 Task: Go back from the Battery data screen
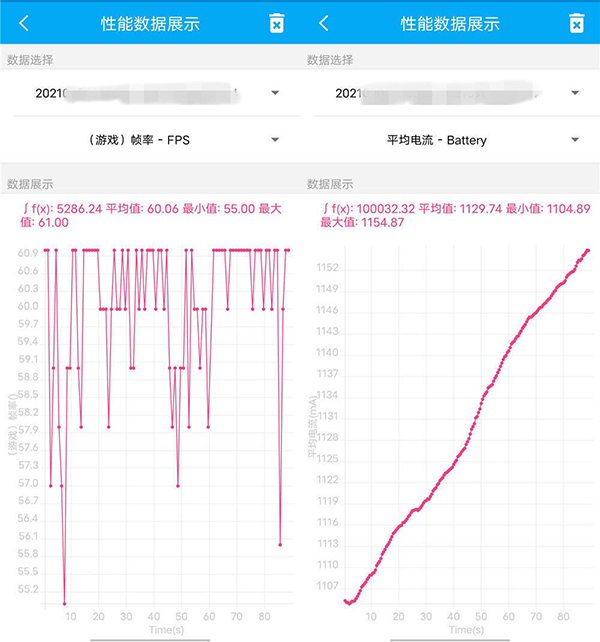pyautogui.click(x=324, y=23)
